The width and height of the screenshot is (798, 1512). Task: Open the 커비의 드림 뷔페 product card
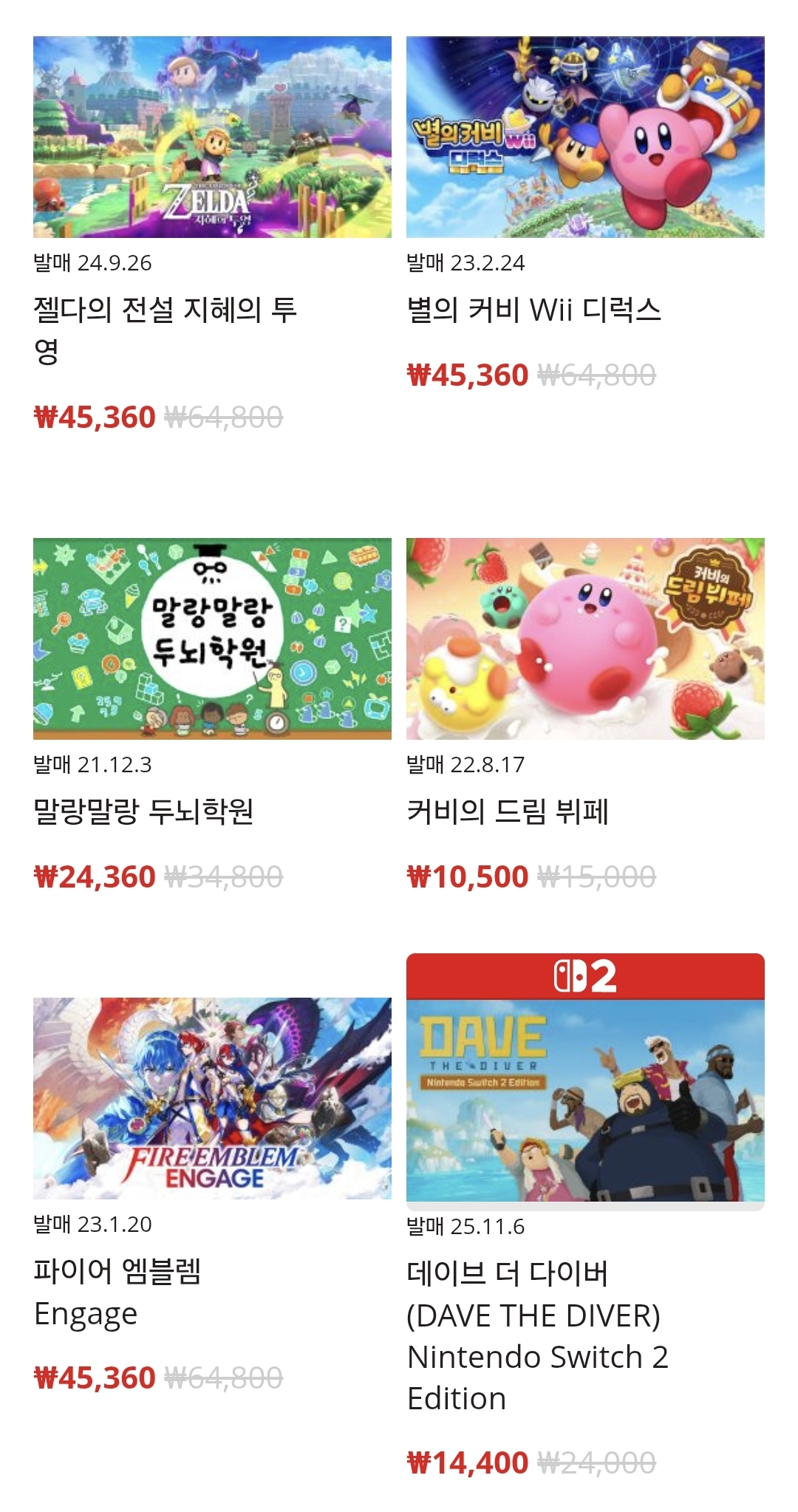click(x=585, y=639)
